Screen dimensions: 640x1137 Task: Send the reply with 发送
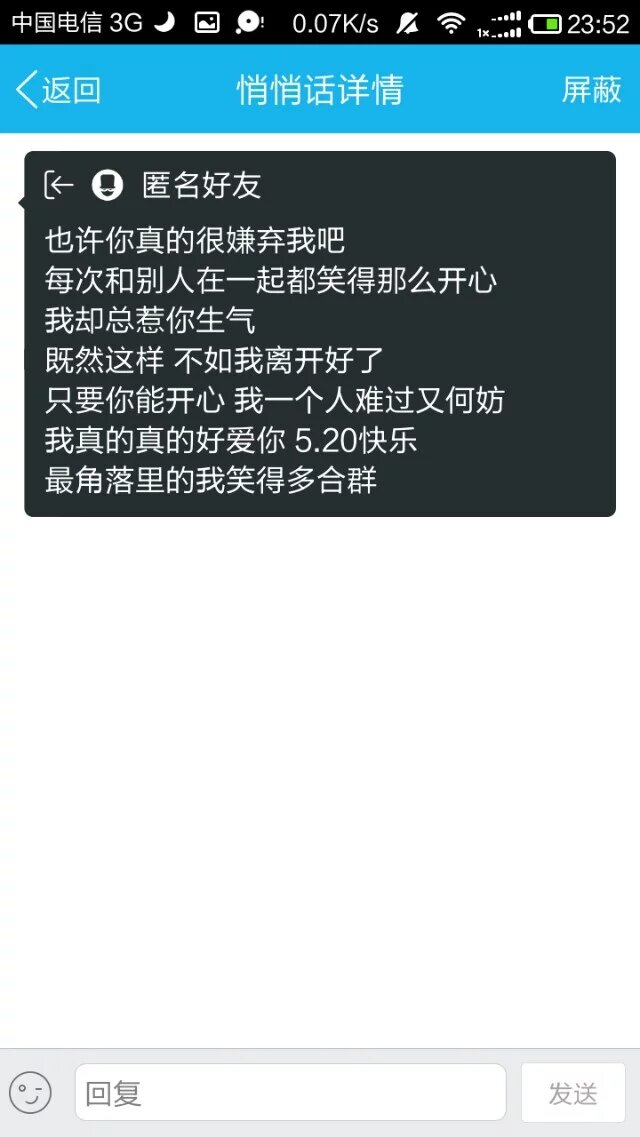573,1092
